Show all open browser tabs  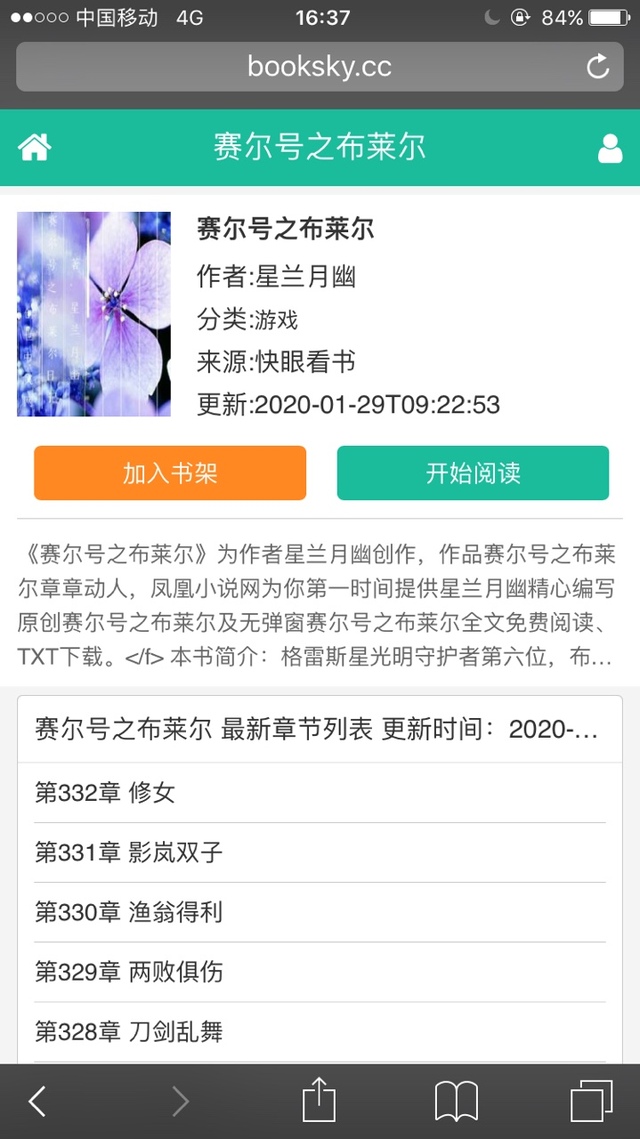click(591, 1101)
